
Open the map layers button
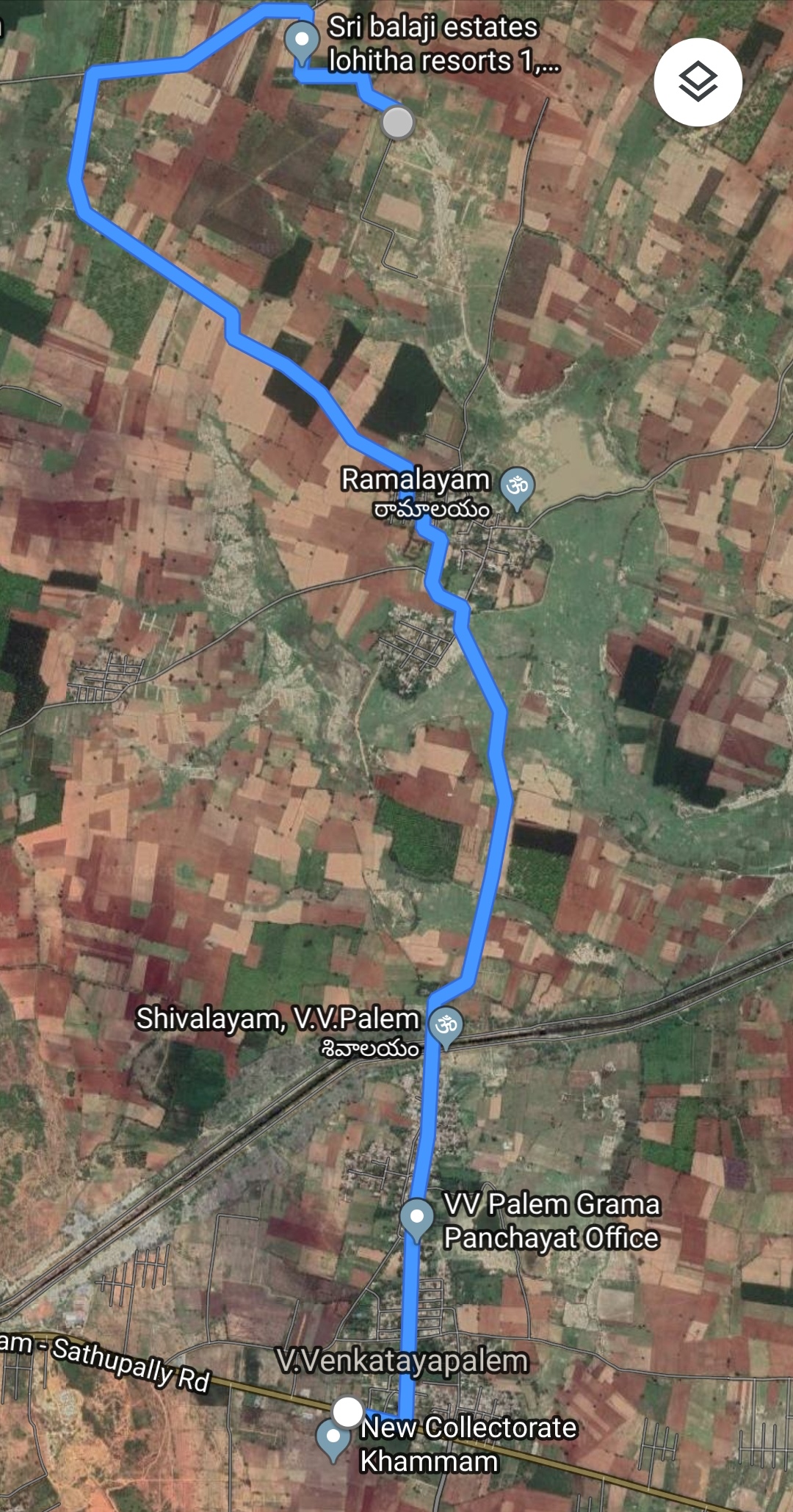(x=698, y=82)
